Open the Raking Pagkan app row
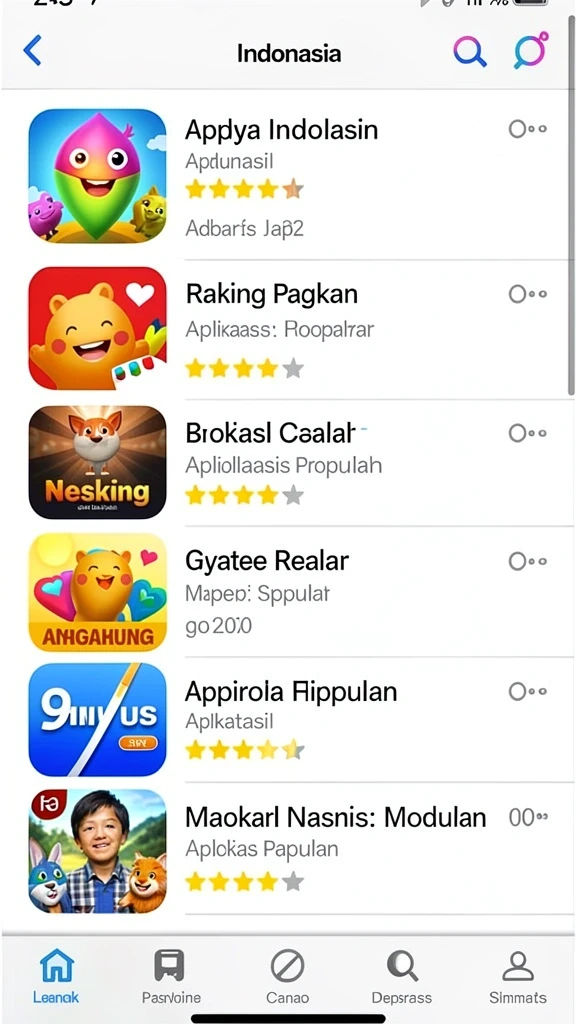 288,328
